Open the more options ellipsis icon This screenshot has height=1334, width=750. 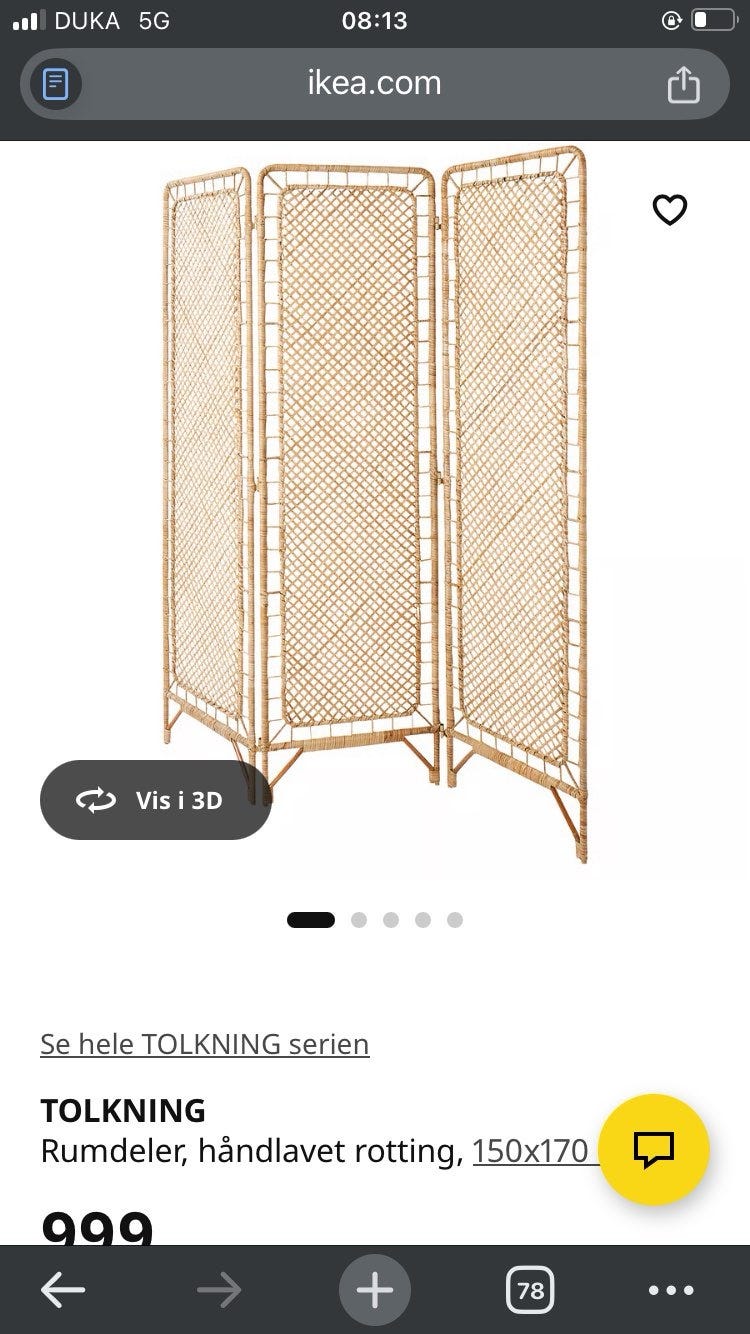click(672, 1290)
